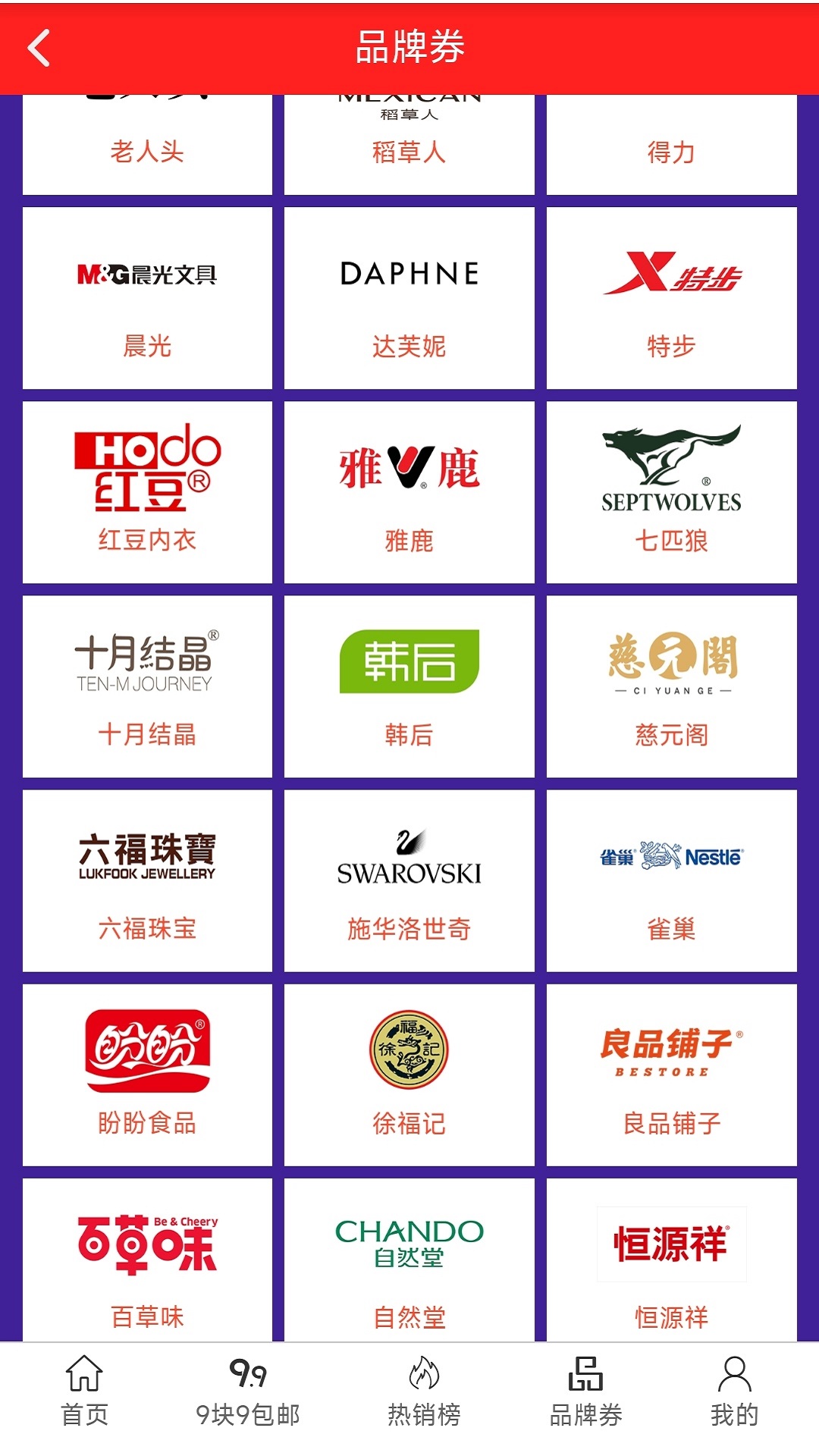Open the 雅鹿 brand tile
This screenshot has height=1456, width=819.
[409, 492]
